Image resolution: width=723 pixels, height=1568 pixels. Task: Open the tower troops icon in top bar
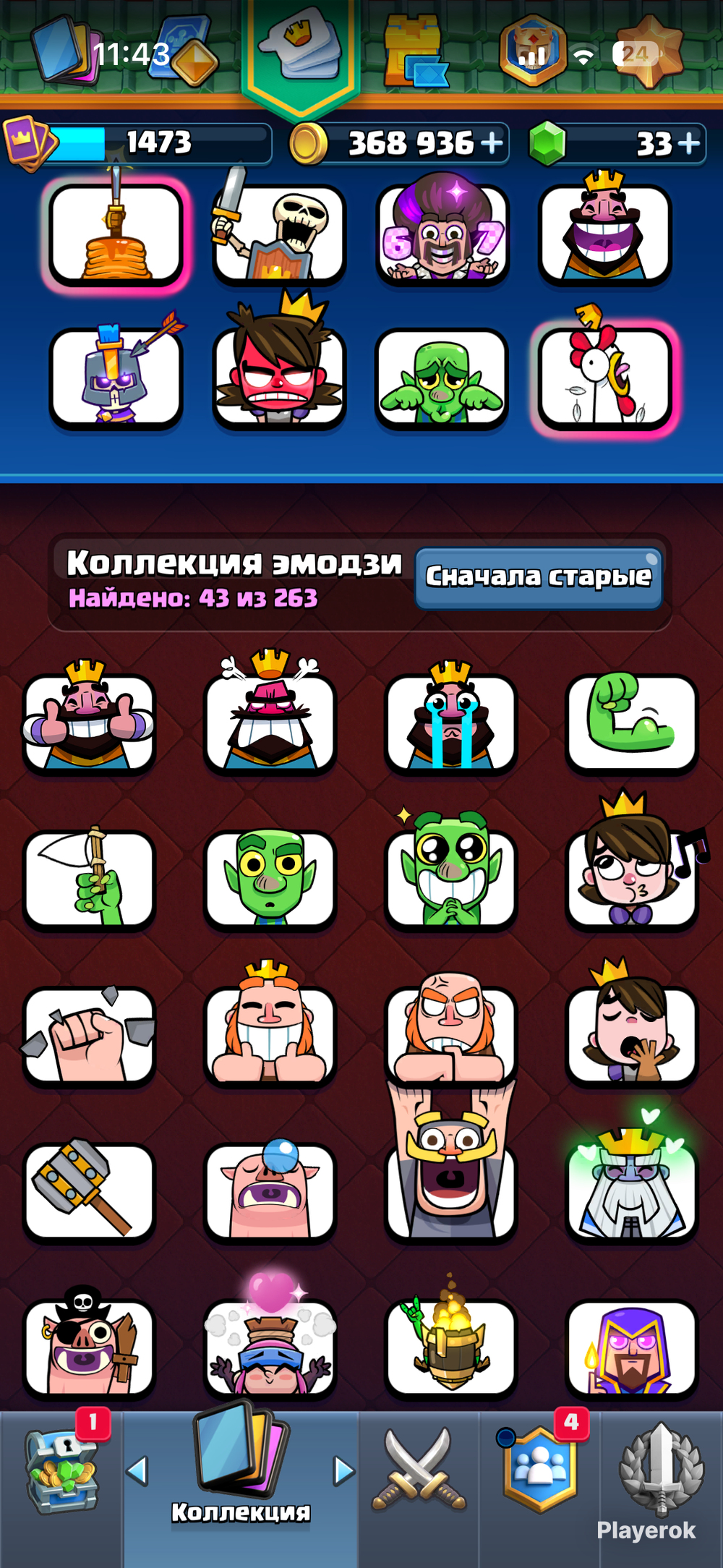coord(414,52)
